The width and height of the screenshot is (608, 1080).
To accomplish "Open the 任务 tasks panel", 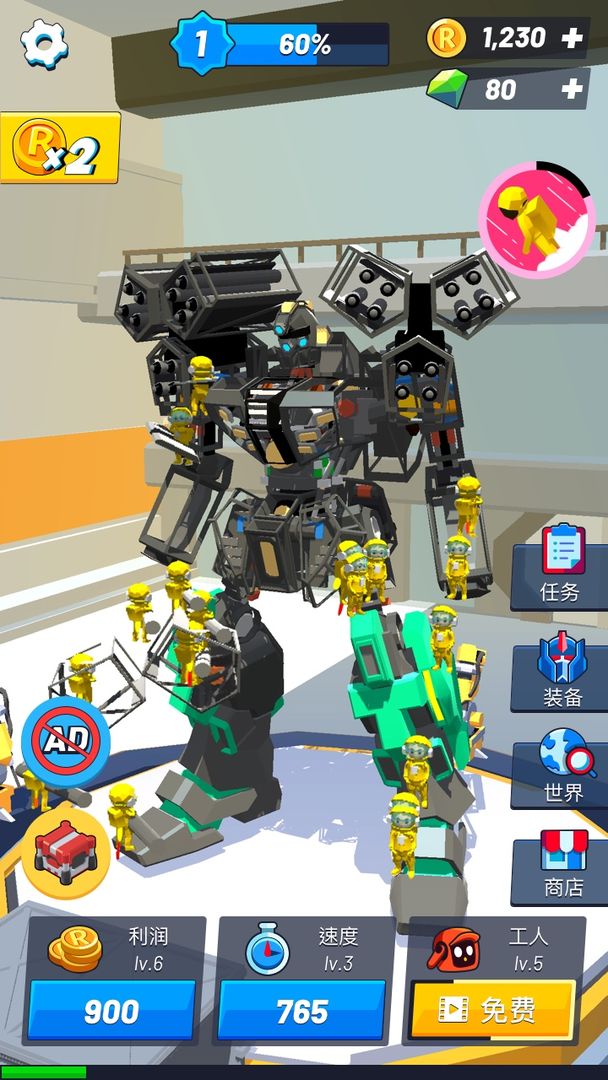I will point(560,563).
